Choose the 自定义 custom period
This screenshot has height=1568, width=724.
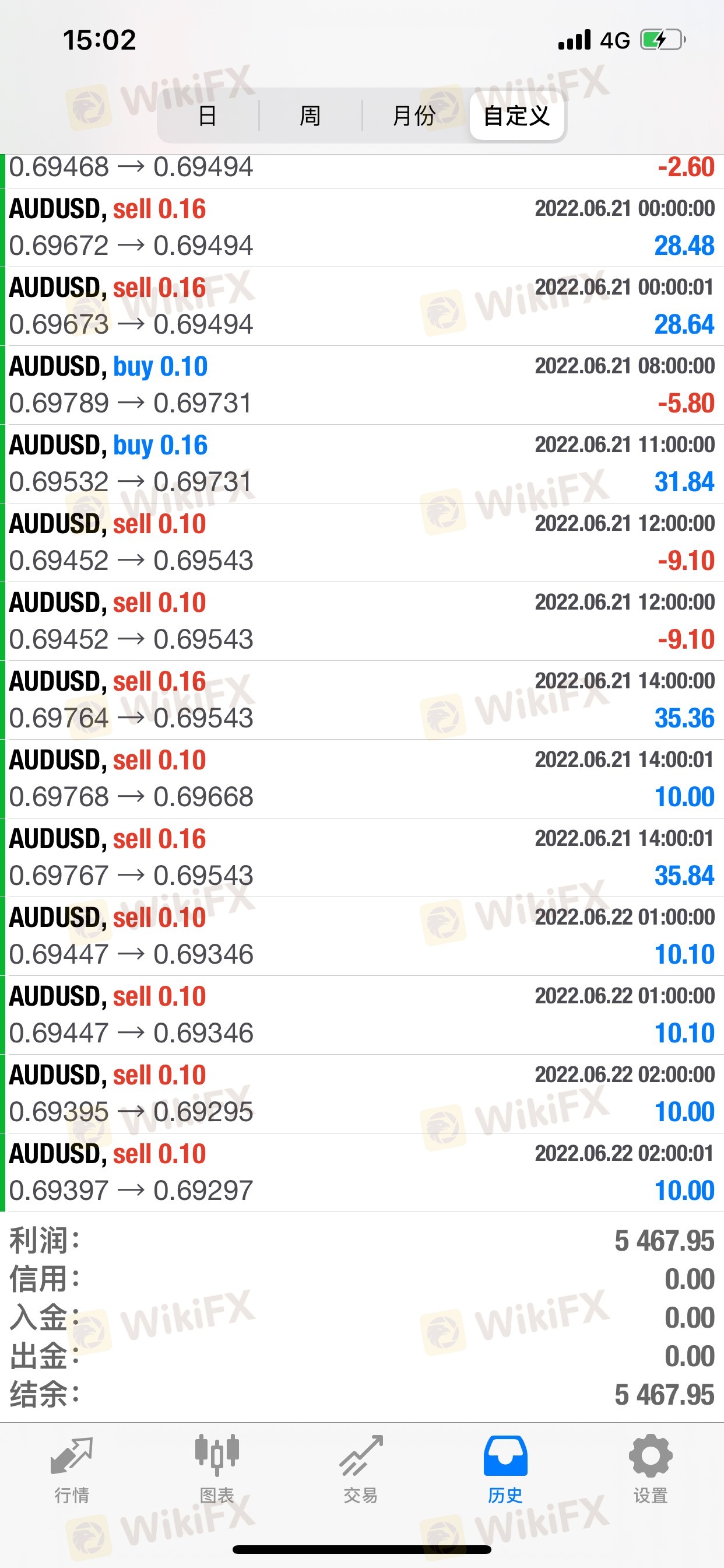tap(516, 116)
